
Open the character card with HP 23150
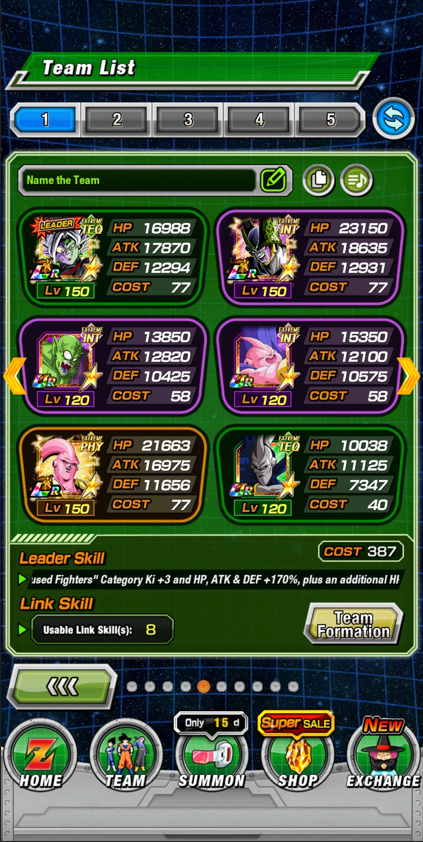(x=309, y=258)
